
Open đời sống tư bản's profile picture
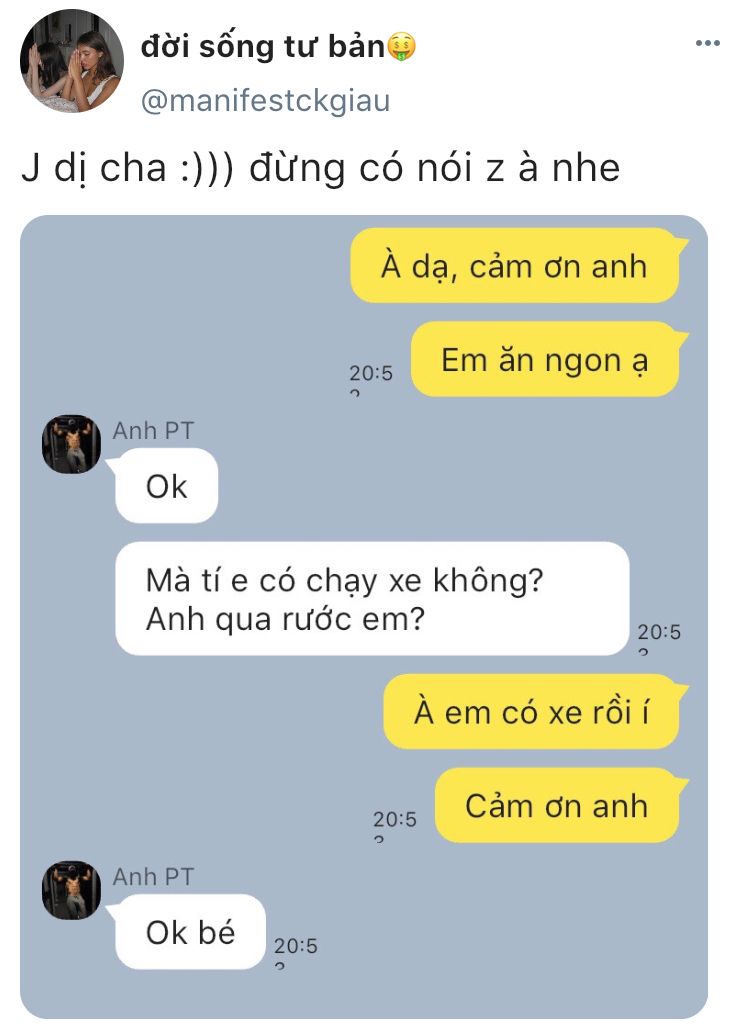tap(71, 64)
